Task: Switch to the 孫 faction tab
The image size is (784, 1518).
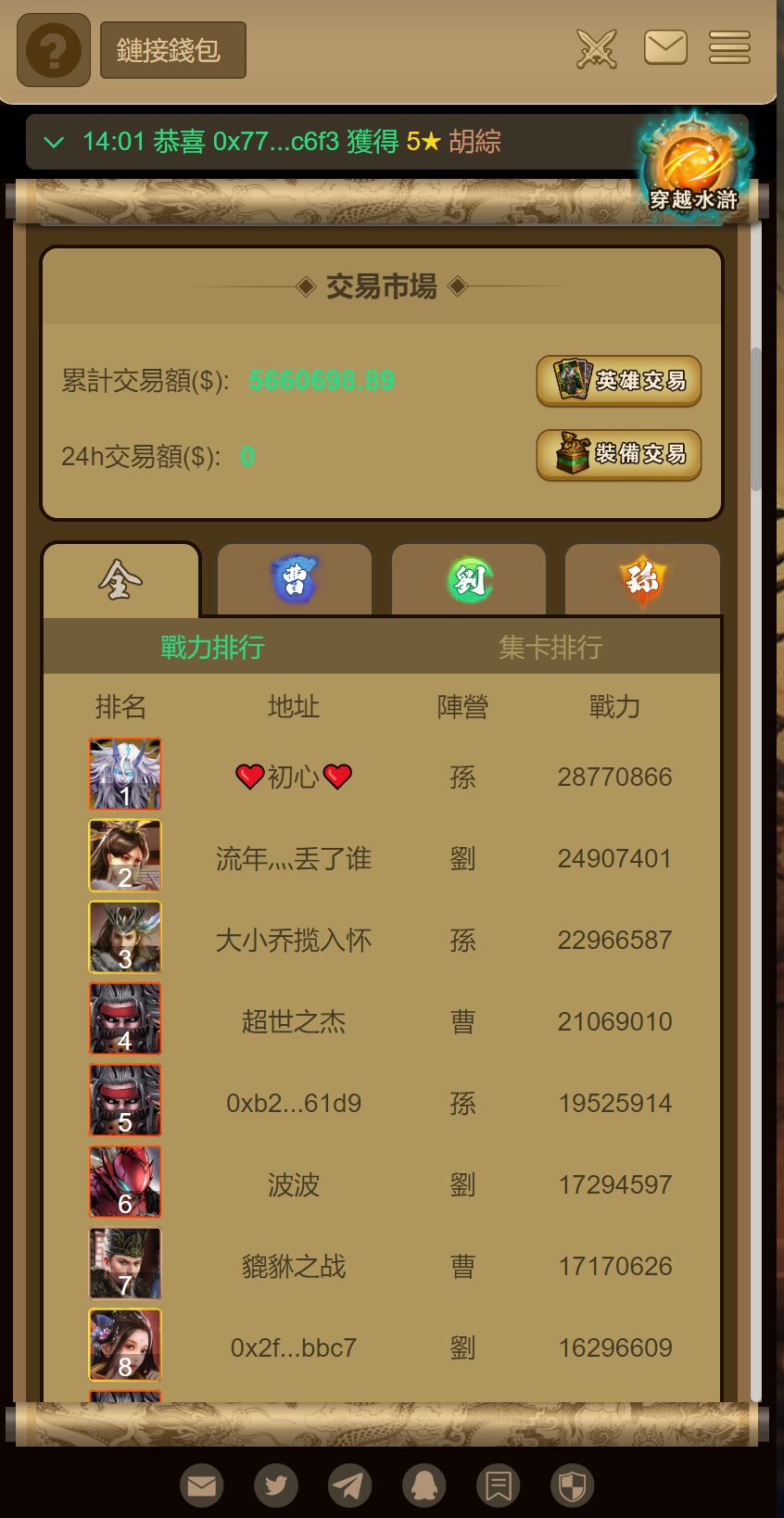Action: click(x=642, y=580)
